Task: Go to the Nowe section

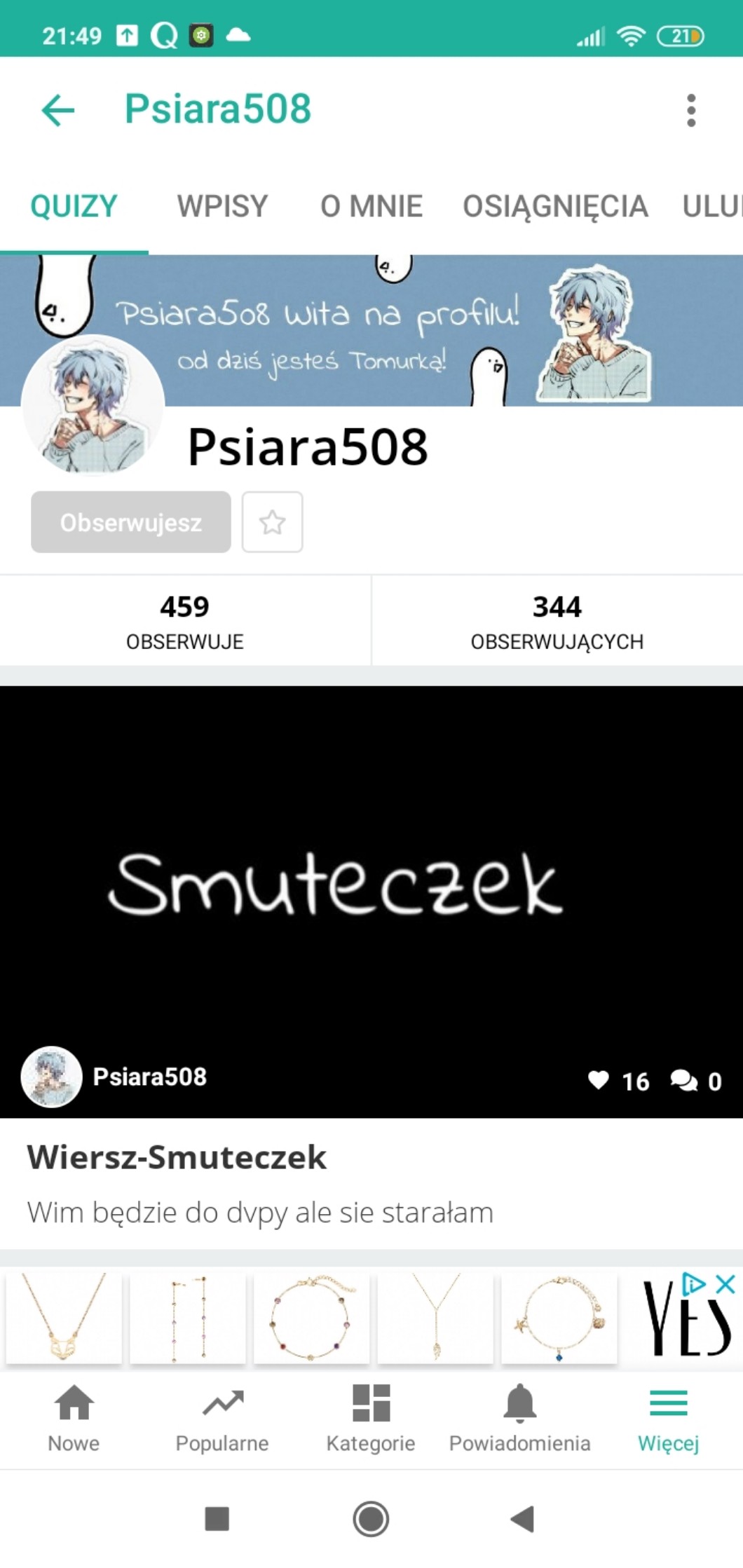Action: click(74, 1419)
